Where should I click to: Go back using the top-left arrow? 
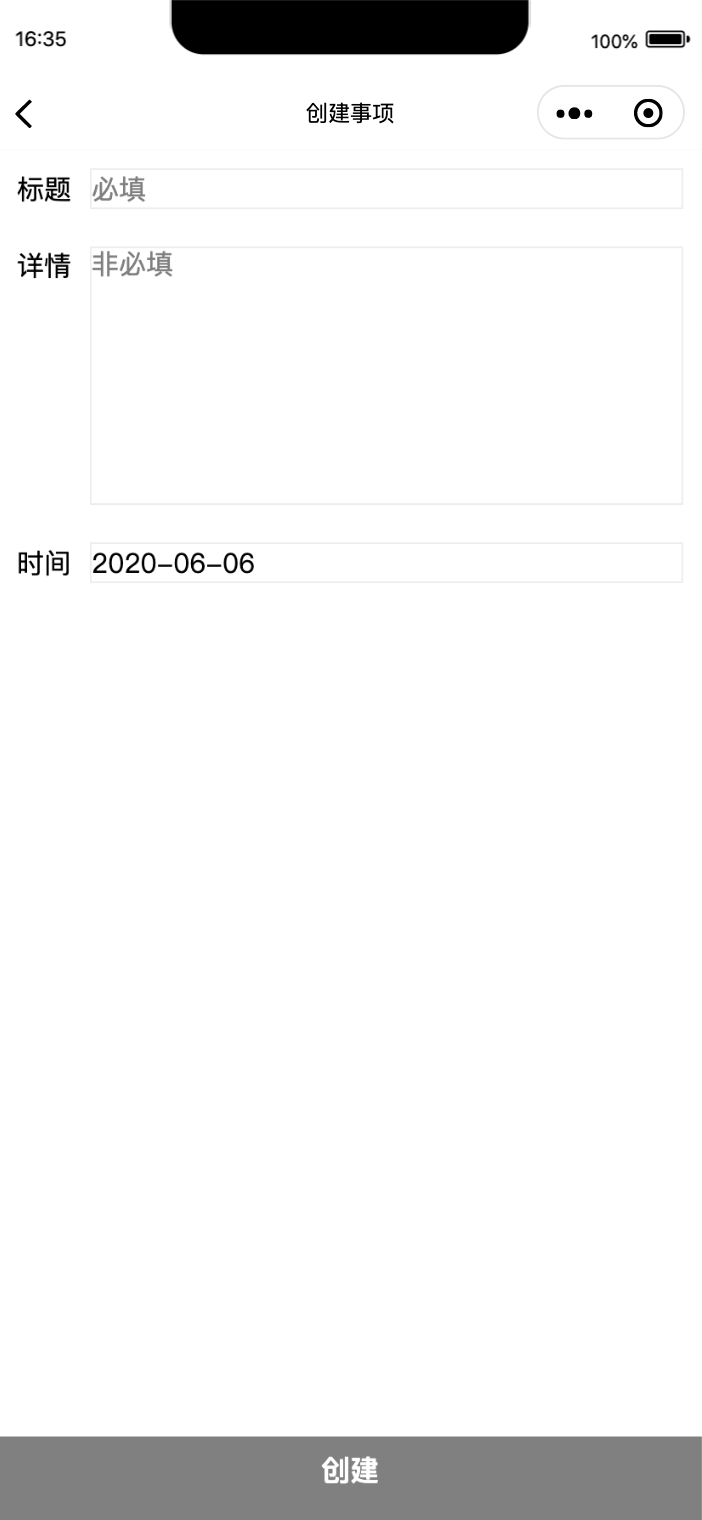point(24,114)
